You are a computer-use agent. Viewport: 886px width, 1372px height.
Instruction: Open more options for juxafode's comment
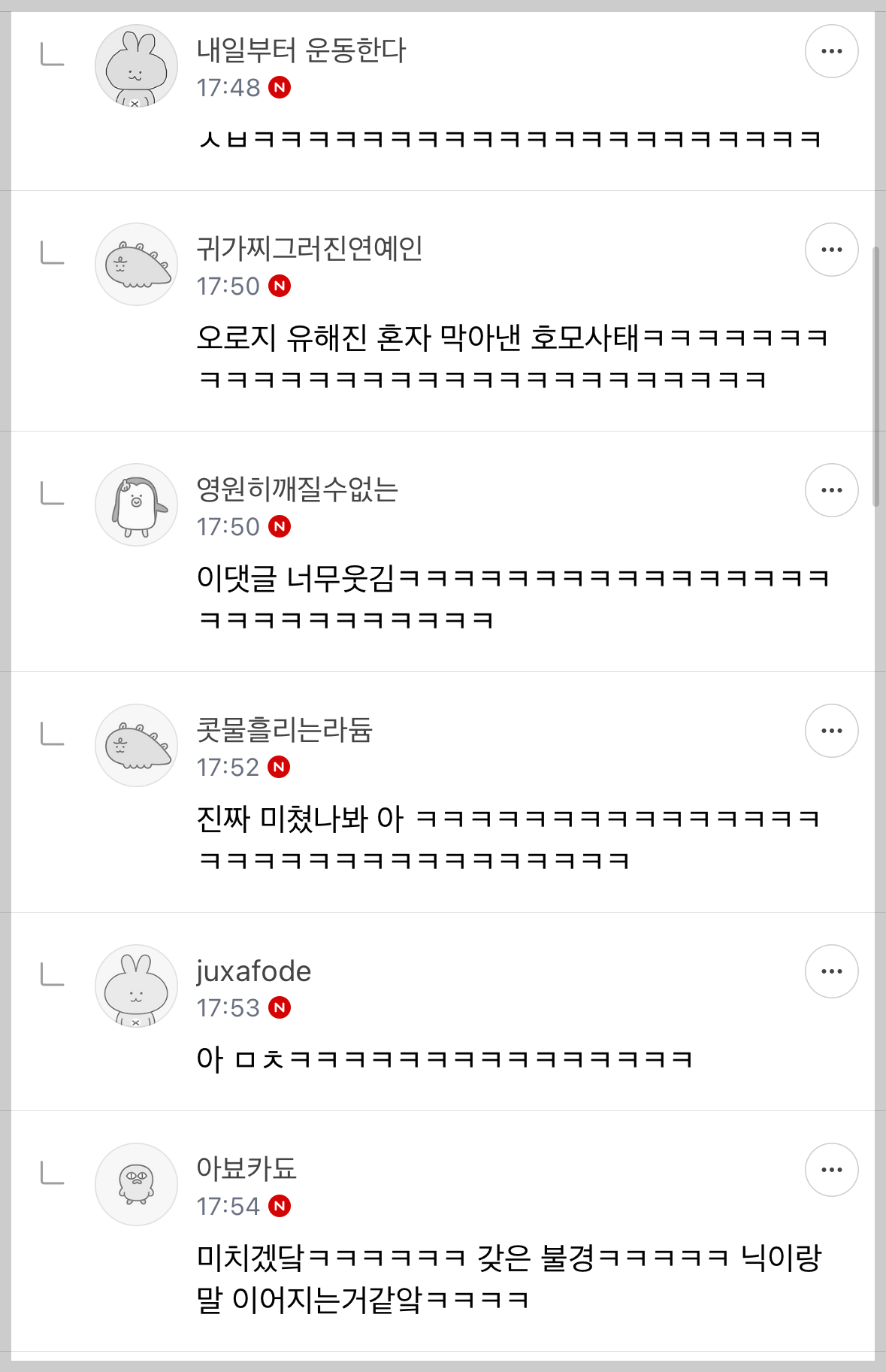(831, 971)
